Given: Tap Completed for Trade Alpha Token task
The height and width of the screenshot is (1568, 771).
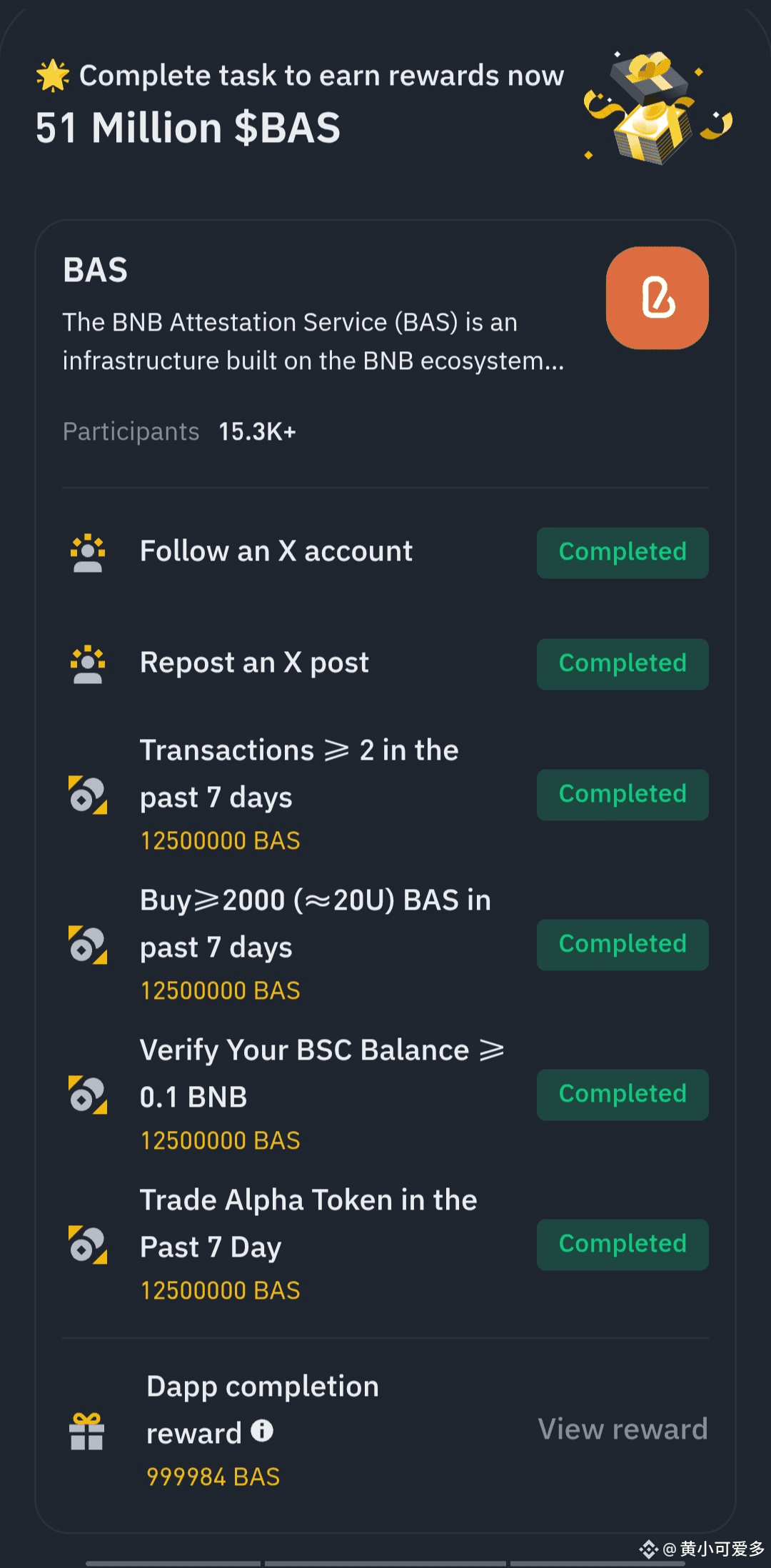Looking at the screenshot, I should (623, 1244).
